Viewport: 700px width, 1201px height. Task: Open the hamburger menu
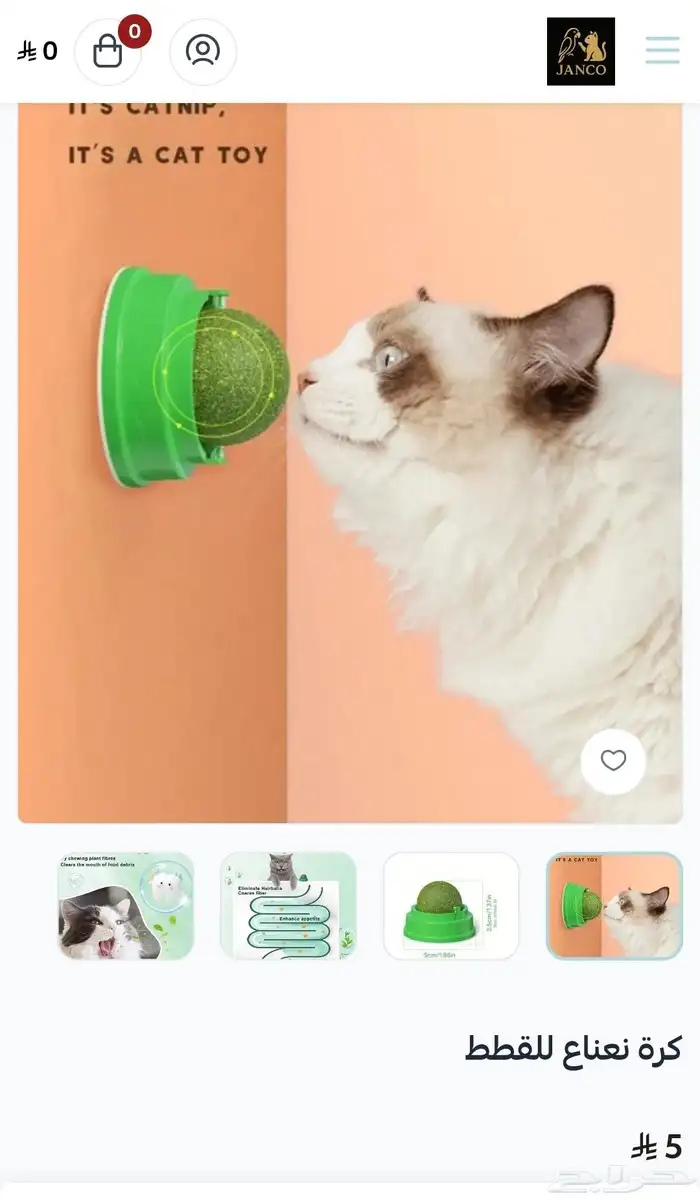tap(662, 51)
